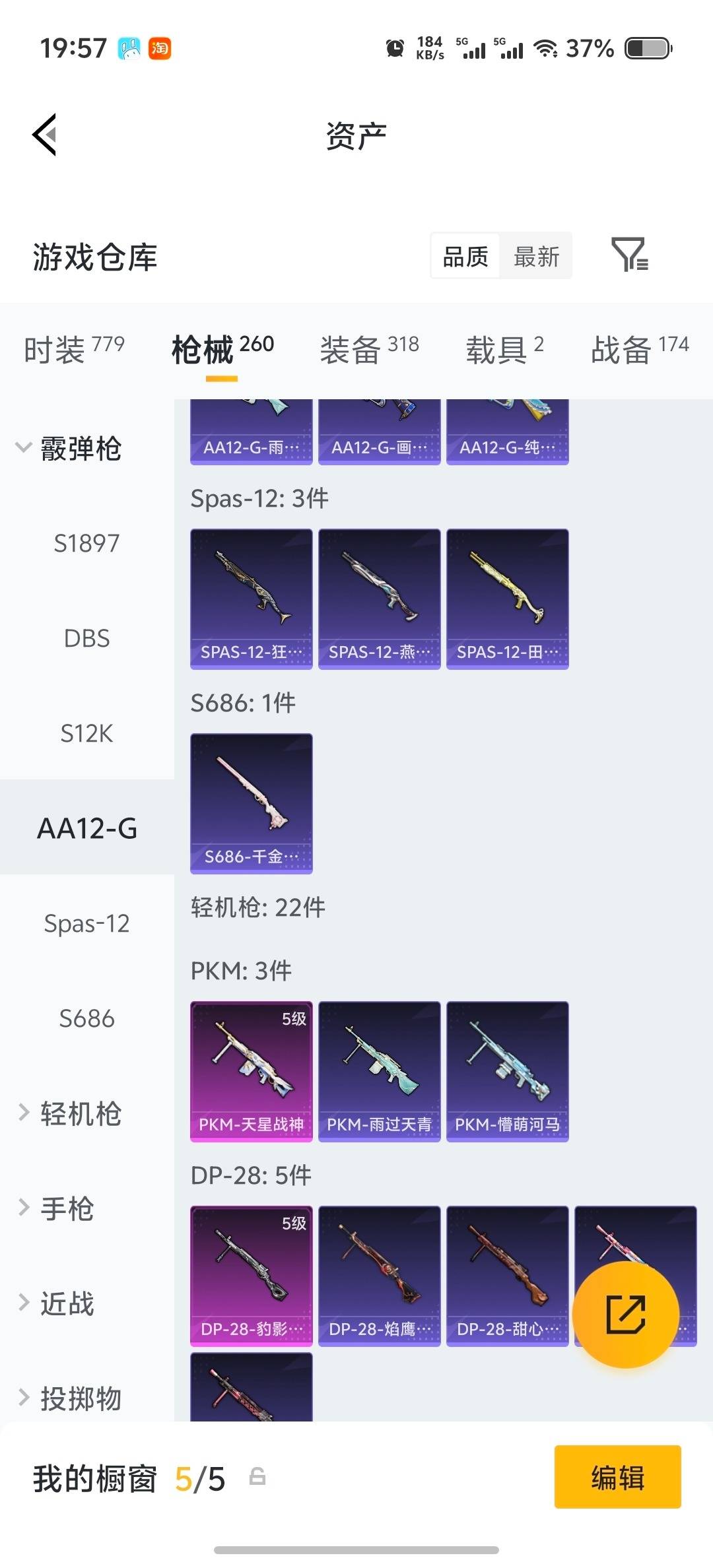Select the Spas-12 sidebar entry
The image size is (713, 1568).
point(86,924)
